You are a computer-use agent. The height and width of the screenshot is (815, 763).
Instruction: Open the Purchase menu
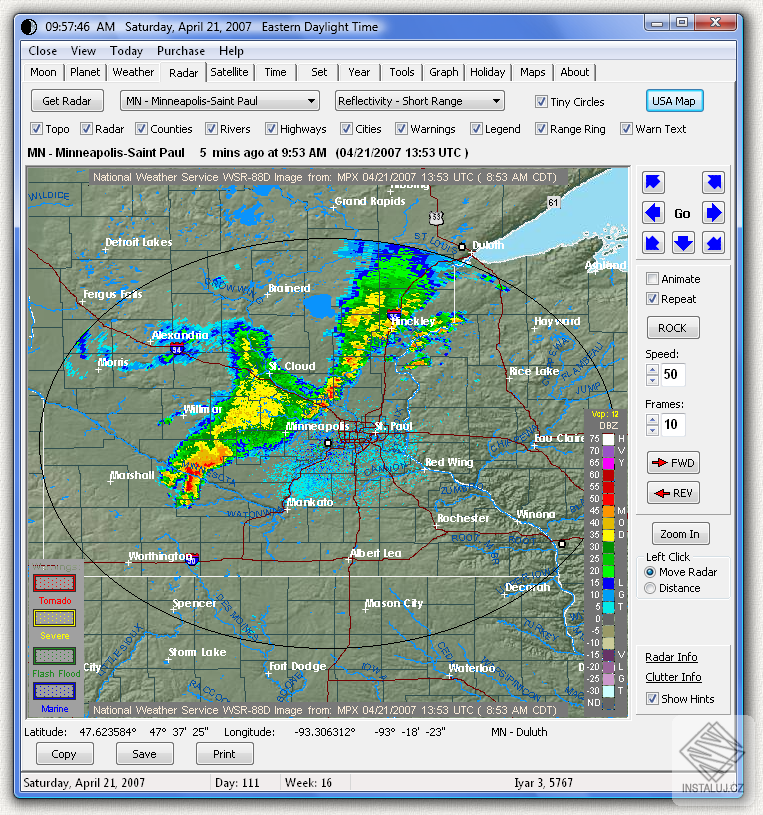181,51
